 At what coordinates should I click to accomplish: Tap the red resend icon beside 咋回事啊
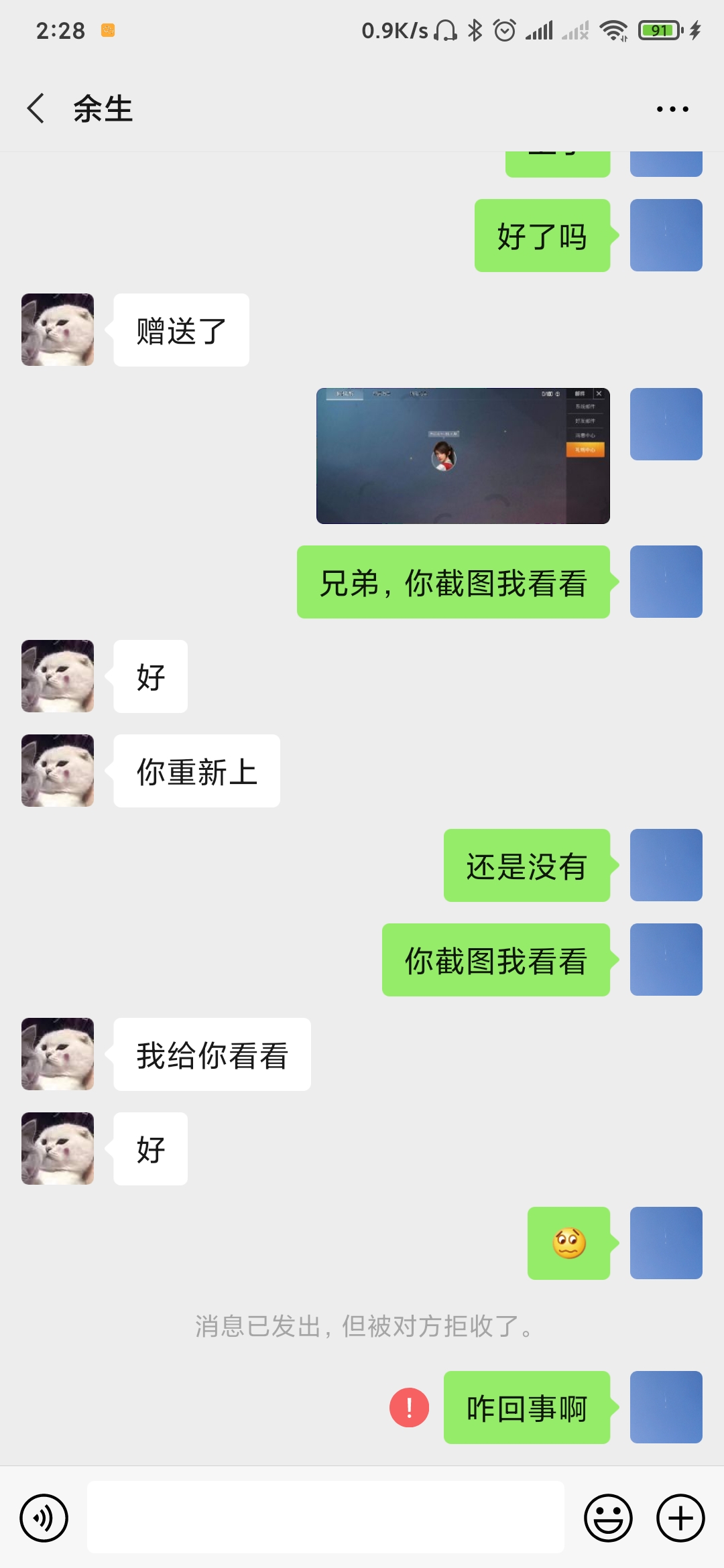pos(409,1407)
